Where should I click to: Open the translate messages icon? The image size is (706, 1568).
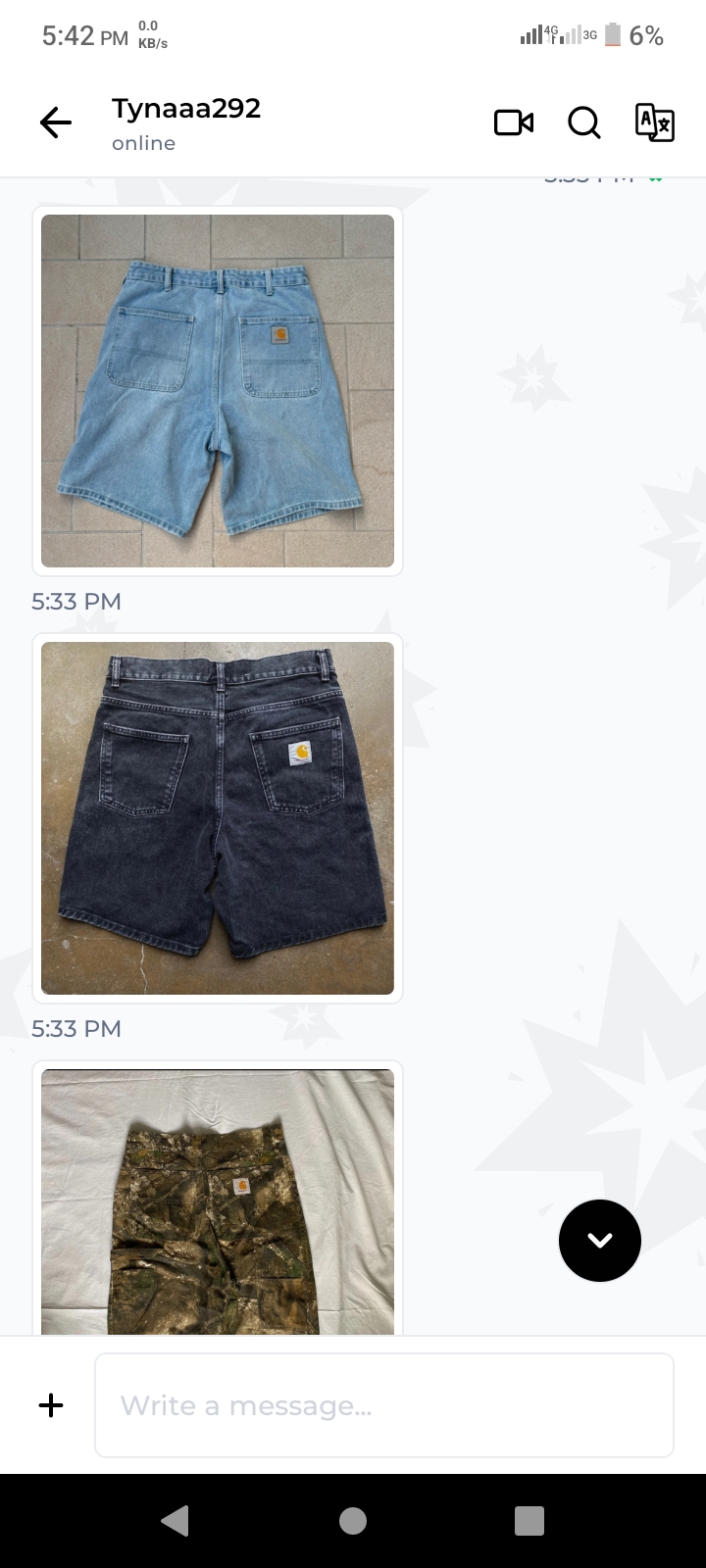coord(654,122)
